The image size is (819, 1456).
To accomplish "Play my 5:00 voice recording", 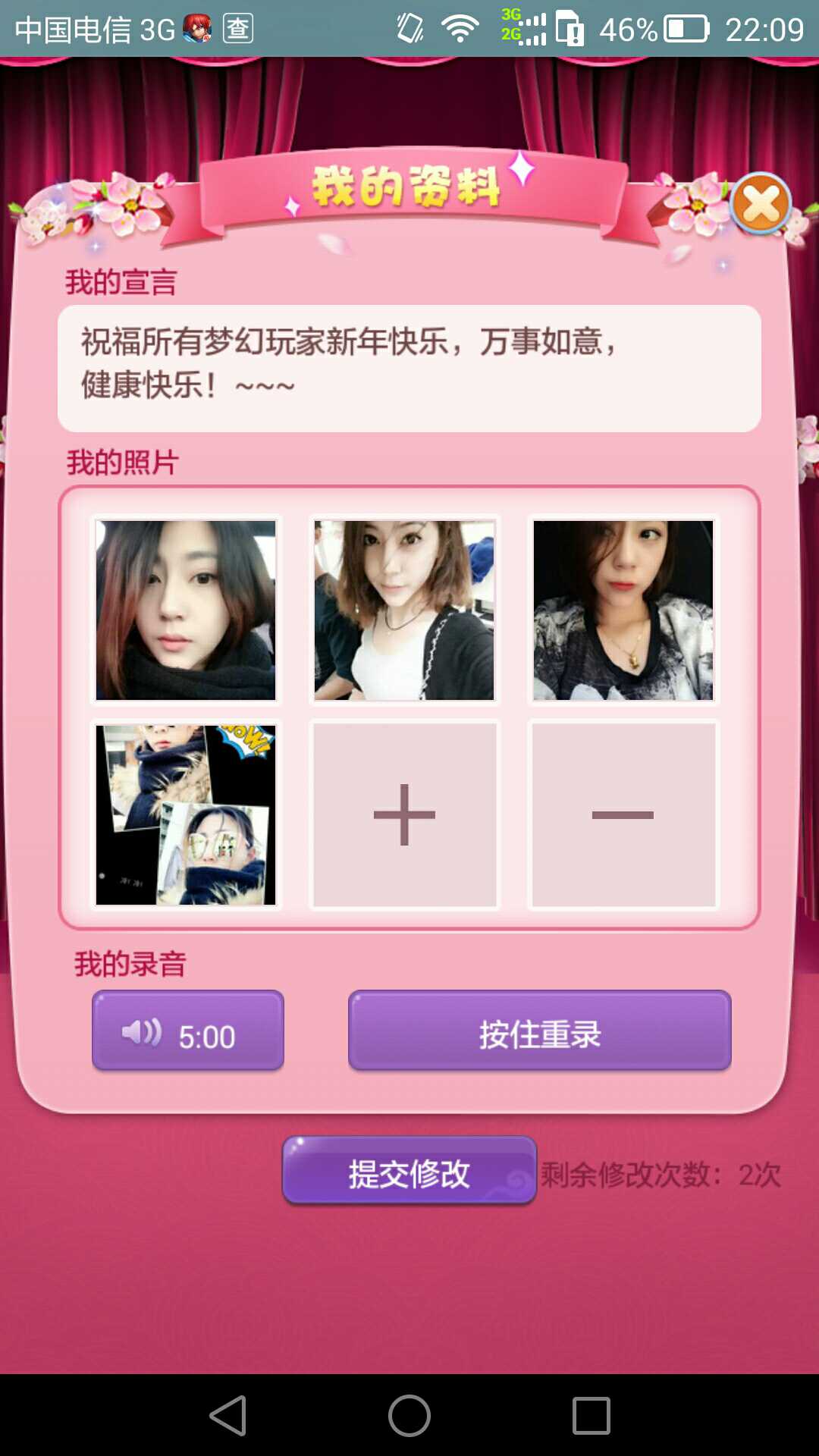I will [x=188, y=1031].
